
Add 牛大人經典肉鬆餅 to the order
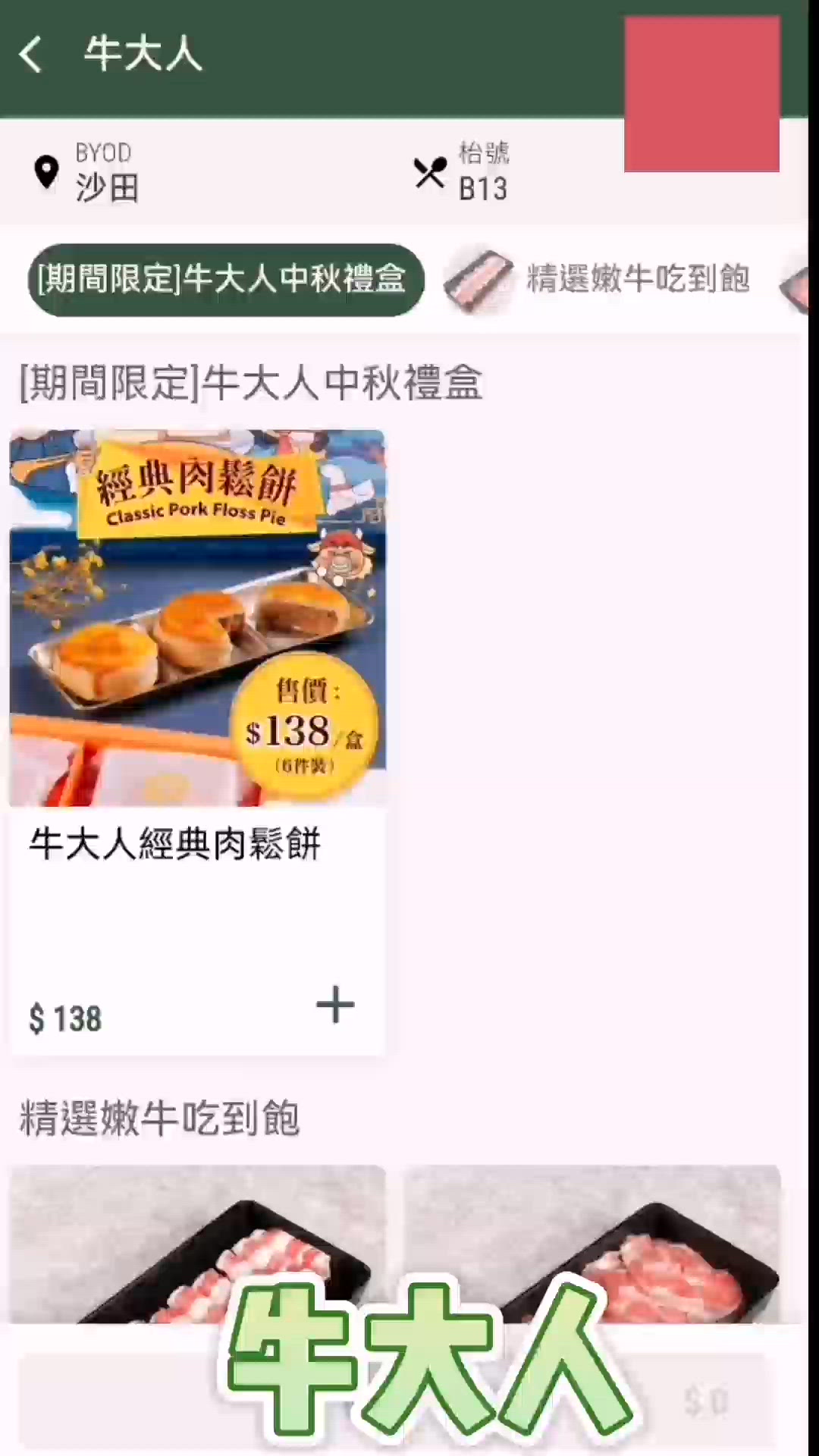click(334, 1006)
